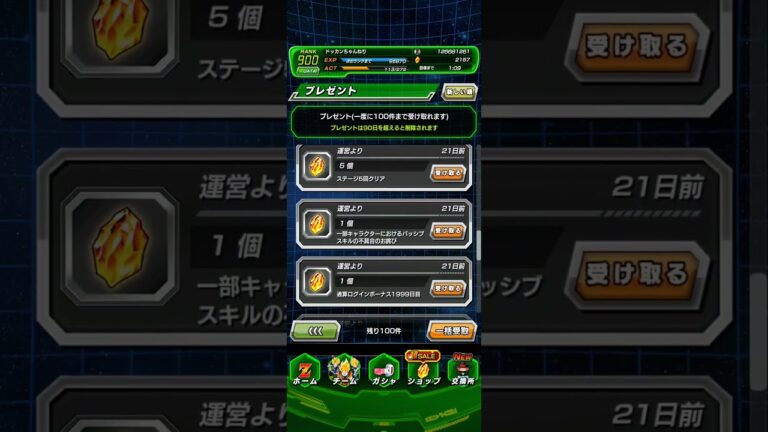Switch to the ホーム tab

(304, 371)
